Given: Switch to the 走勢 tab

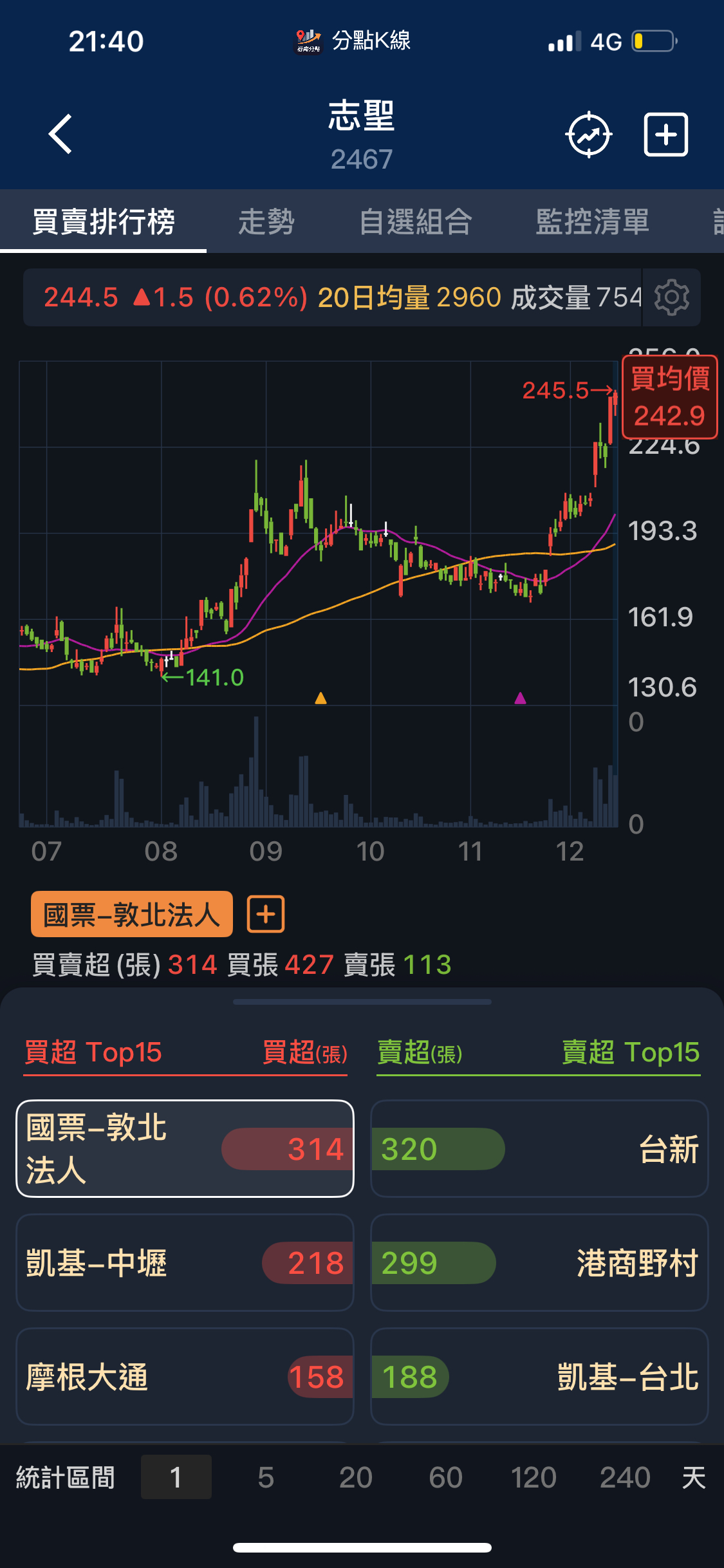Looking at the screenshot, I should [x=266, y=222].
